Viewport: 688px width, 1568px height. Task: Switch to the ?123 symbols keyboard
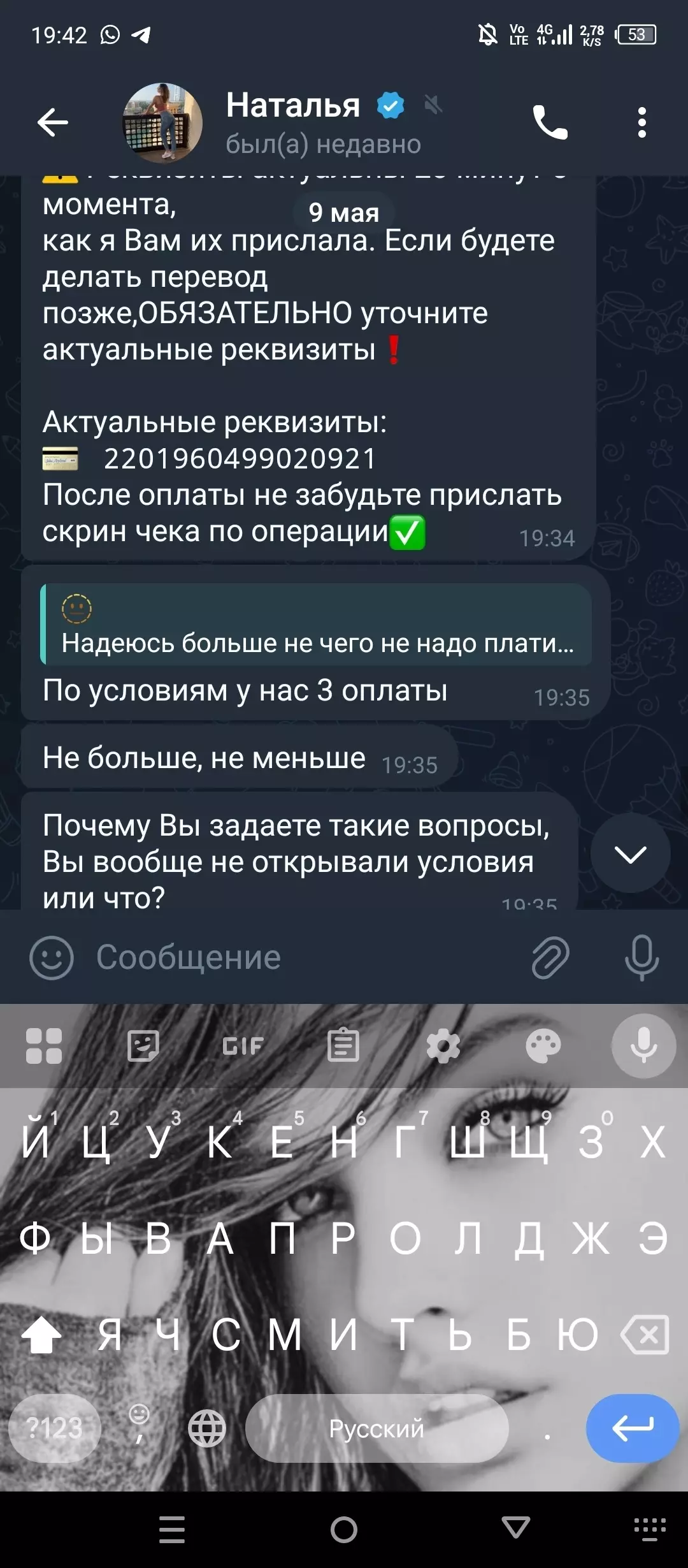[55, 1428]
